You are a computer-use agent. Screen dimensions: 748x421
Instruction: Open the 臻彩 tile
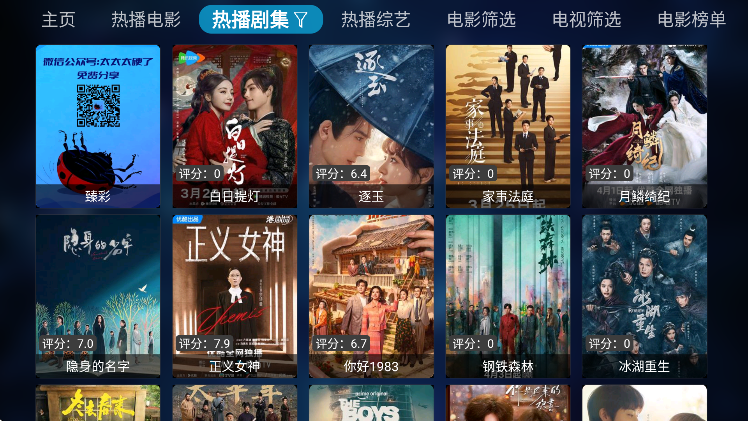pyautogui.click(x=98, y=125)
